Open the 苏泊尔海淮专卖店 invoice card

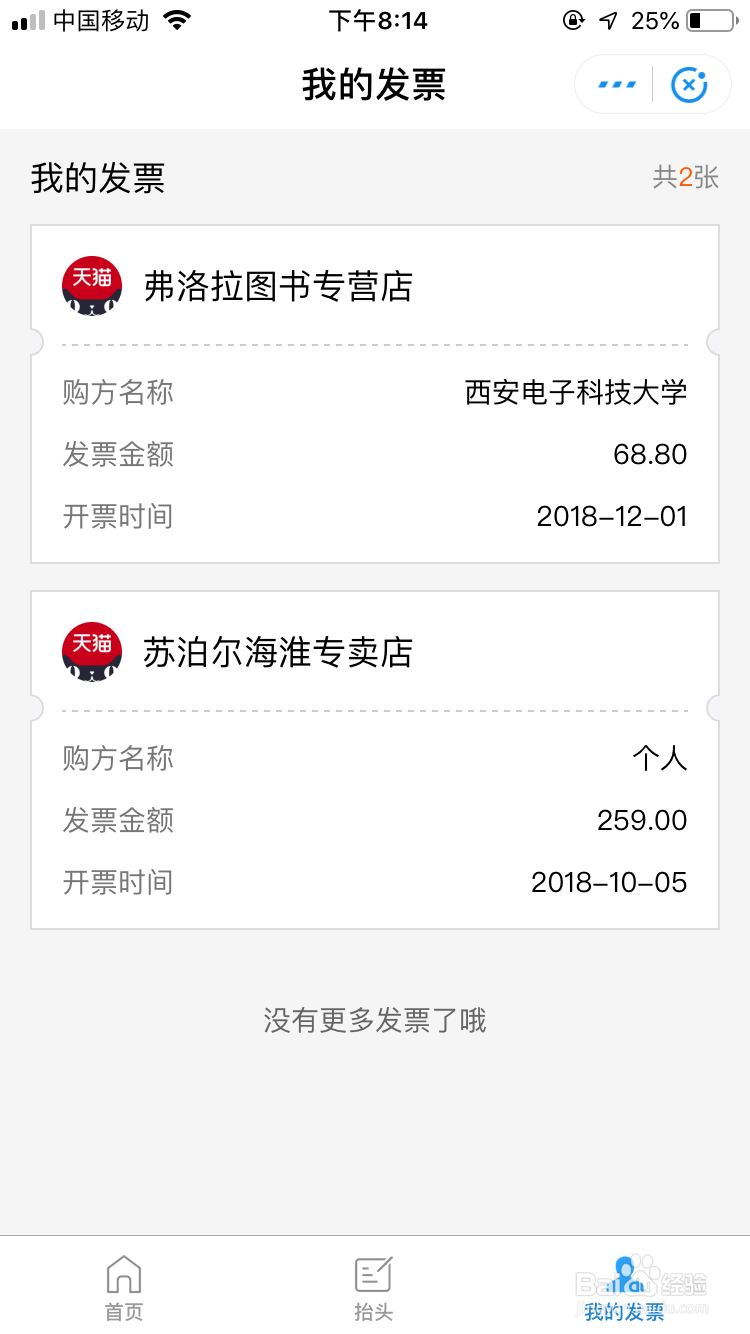(375, 760)
